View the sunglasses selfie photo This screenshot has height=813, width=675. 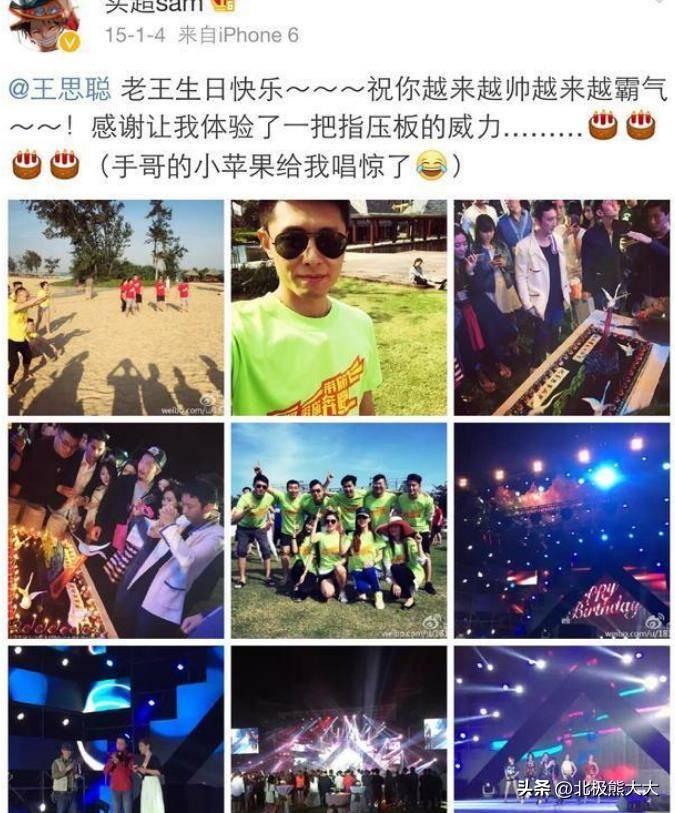click(339, 307)
